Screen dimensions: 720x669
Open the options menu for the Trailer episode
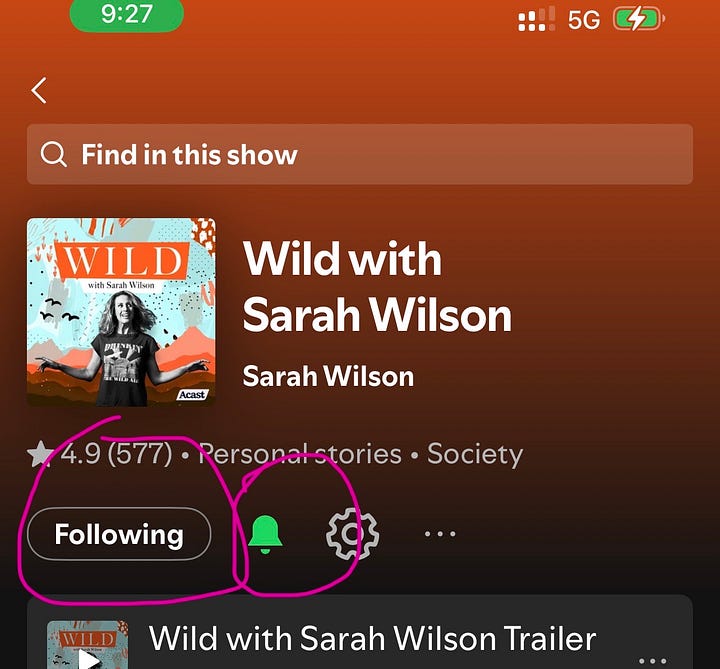[652, 661]
